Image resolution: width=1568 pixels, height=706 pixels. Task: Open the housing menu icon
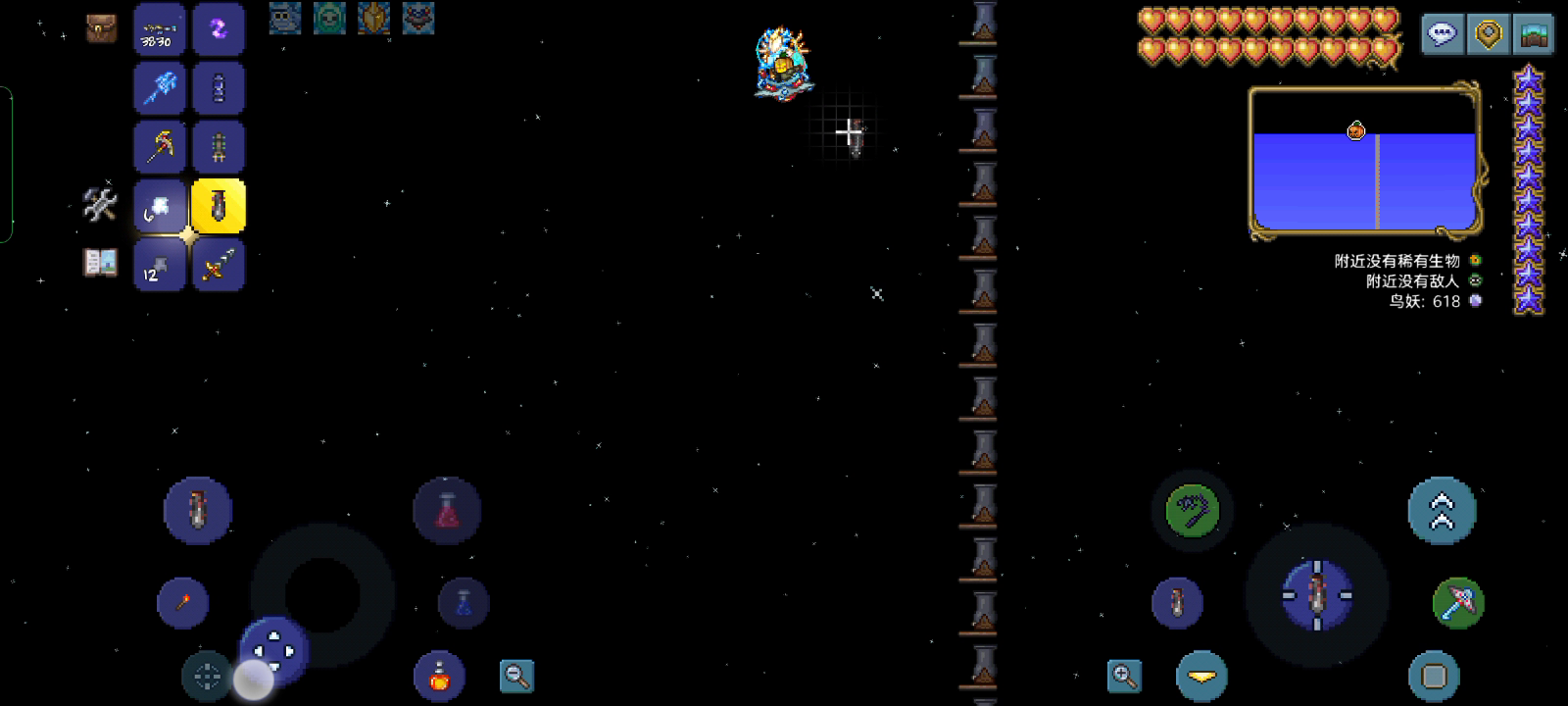pos(1535,34)
